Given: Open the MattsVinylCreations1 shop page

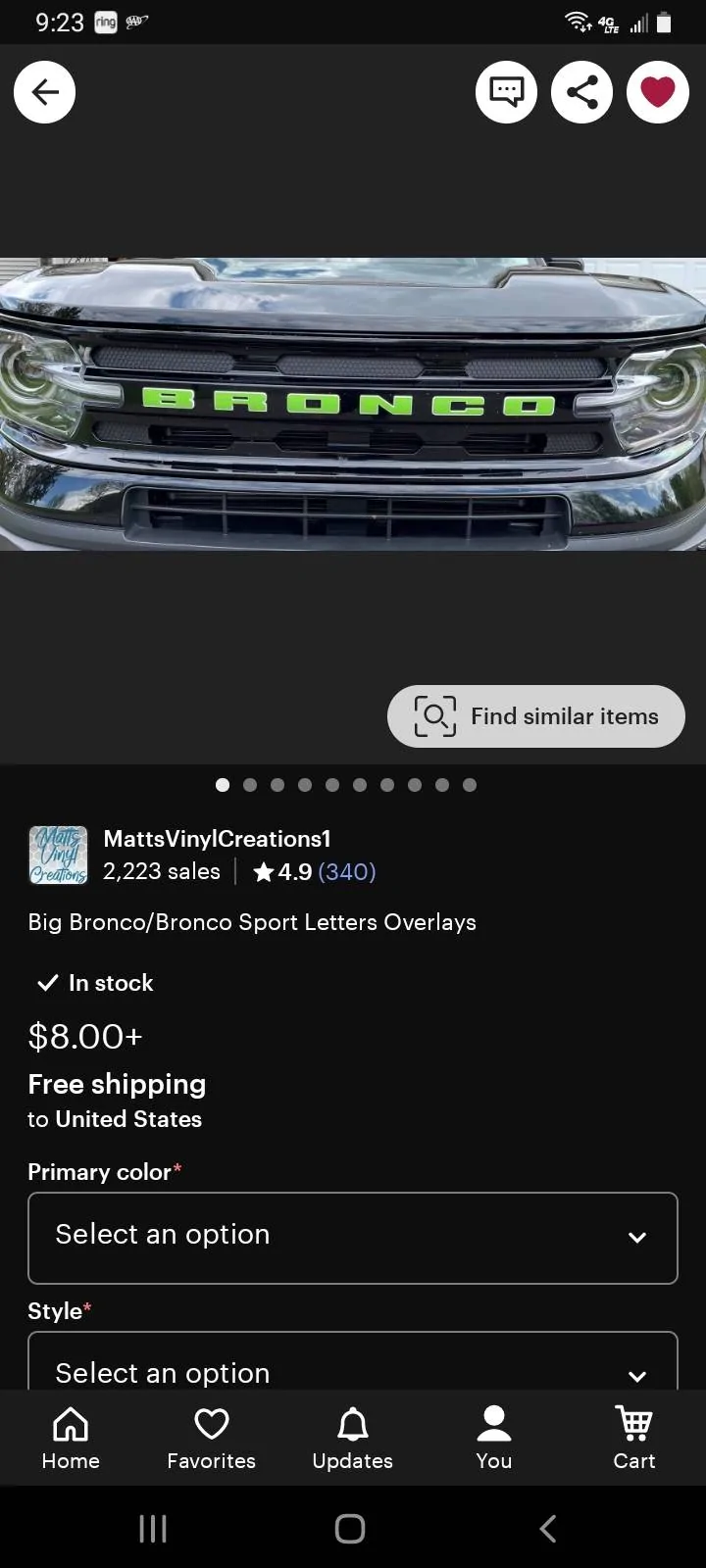Looking at the screenshot, I should tap(218, 839).
